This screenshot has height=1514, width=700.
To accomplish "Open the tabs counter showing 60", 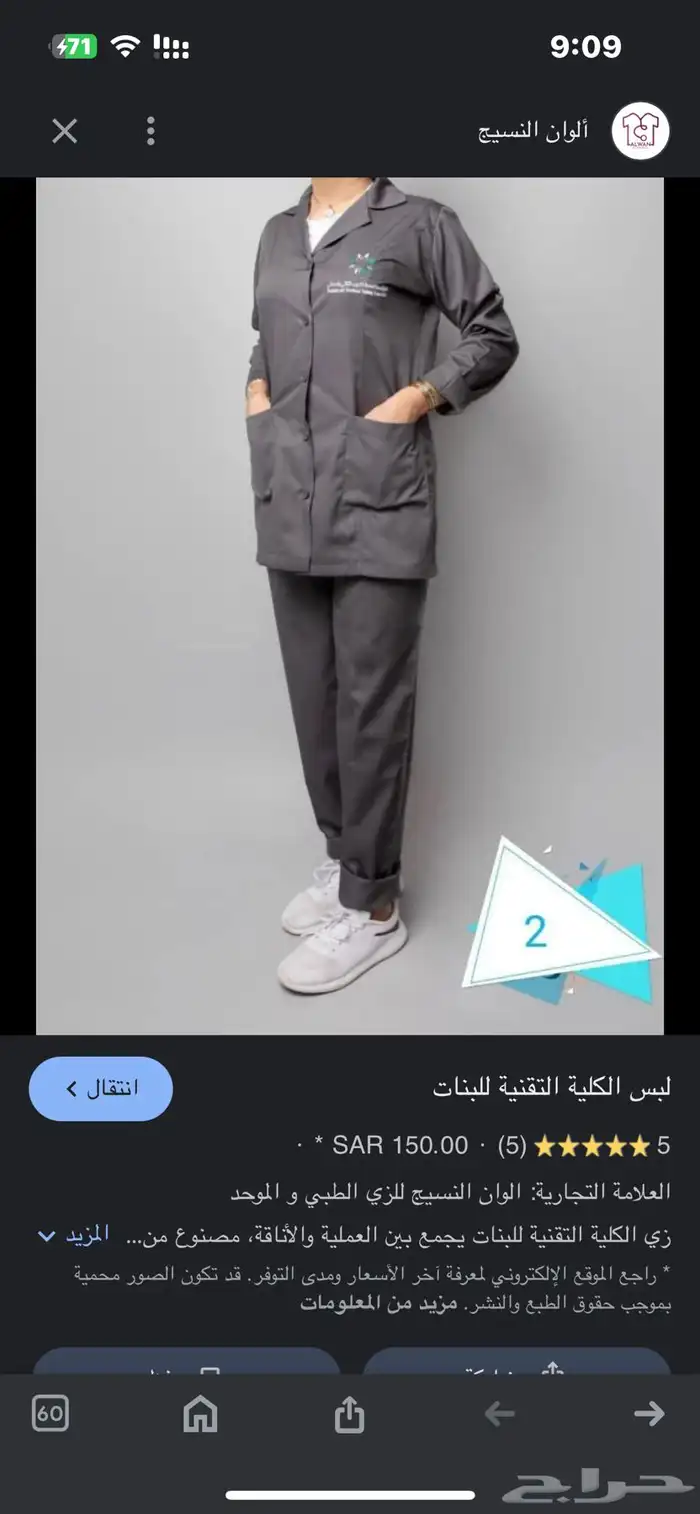I will pos(50,1413).
